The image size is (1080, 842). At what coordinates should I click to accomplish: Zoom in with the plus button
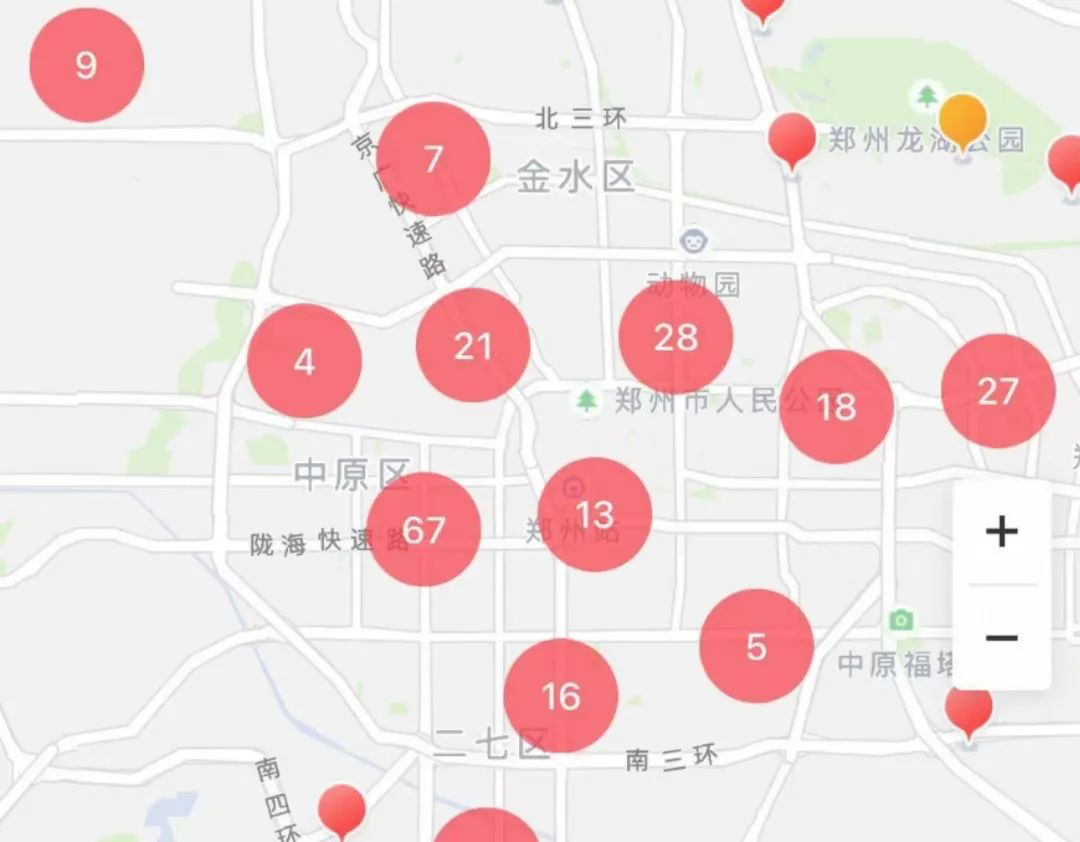click(1001, 532)
